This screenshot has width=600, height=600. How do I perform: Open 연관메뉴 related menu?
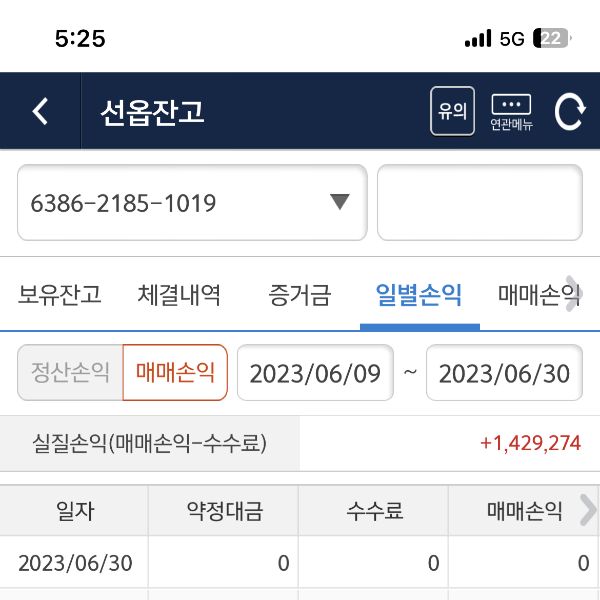511,111
